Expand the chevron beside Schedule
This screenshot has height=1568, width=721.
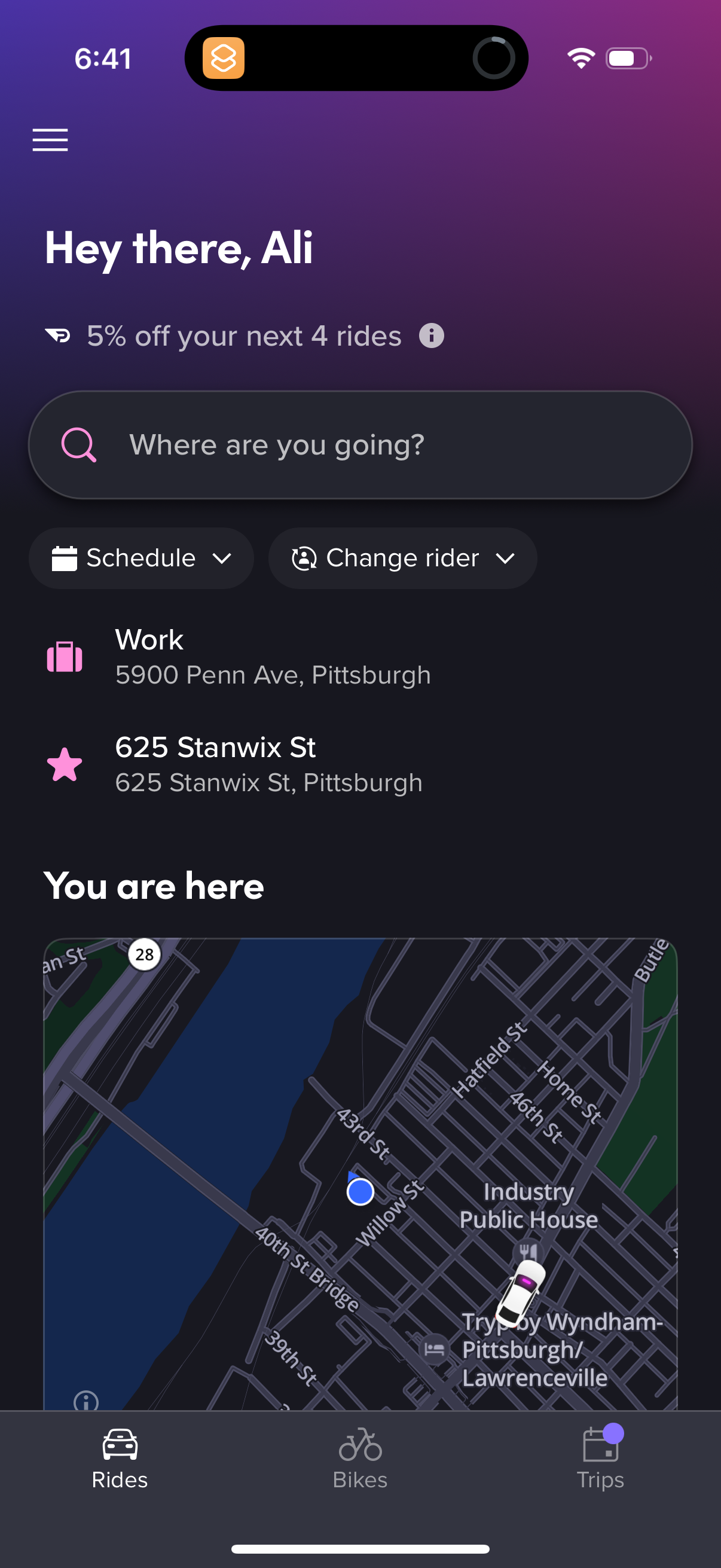click(222, 558)
